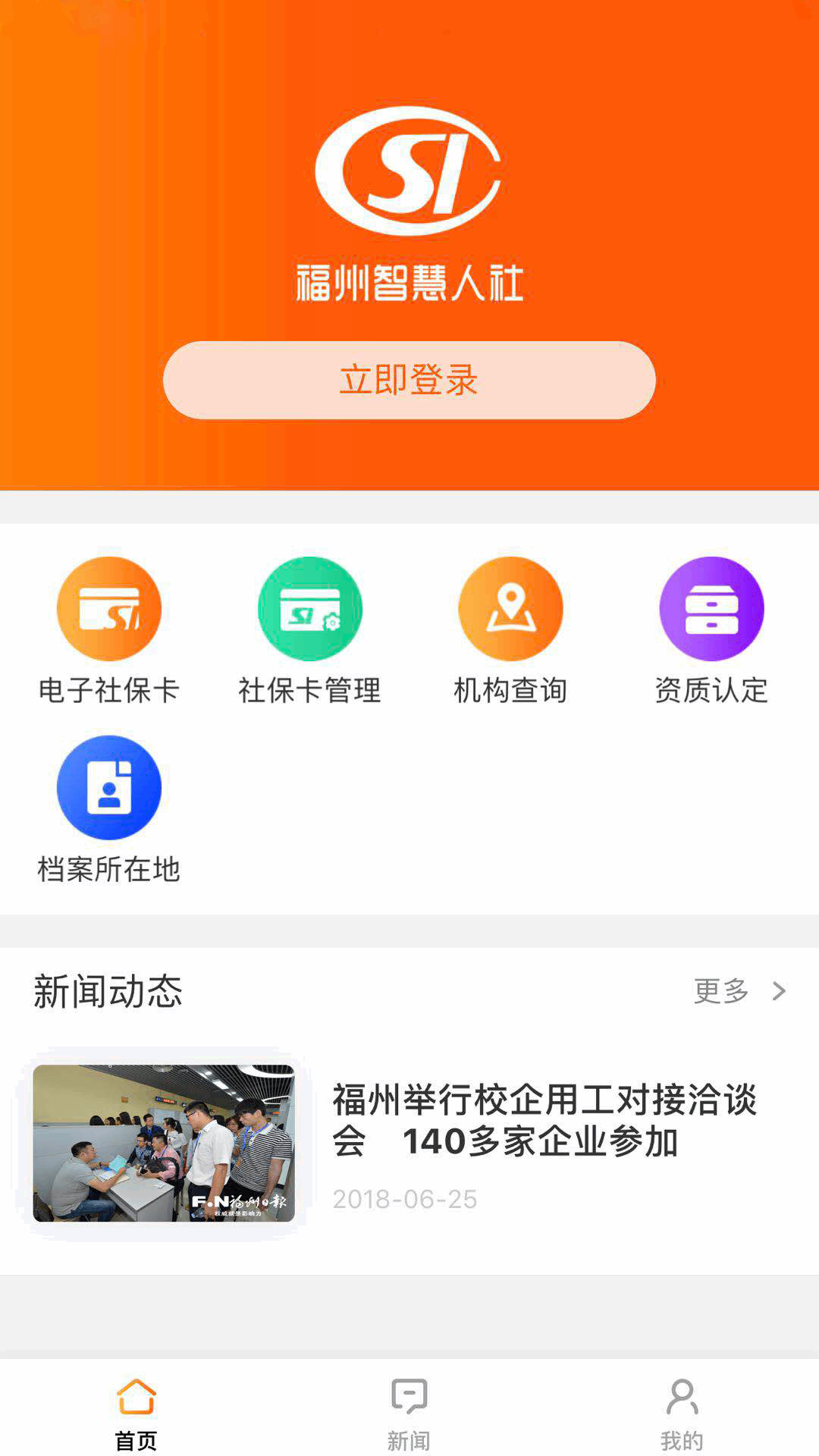Tap the 福州智慧人社 title text
819x1456 pixels.
tap(409, 282)
